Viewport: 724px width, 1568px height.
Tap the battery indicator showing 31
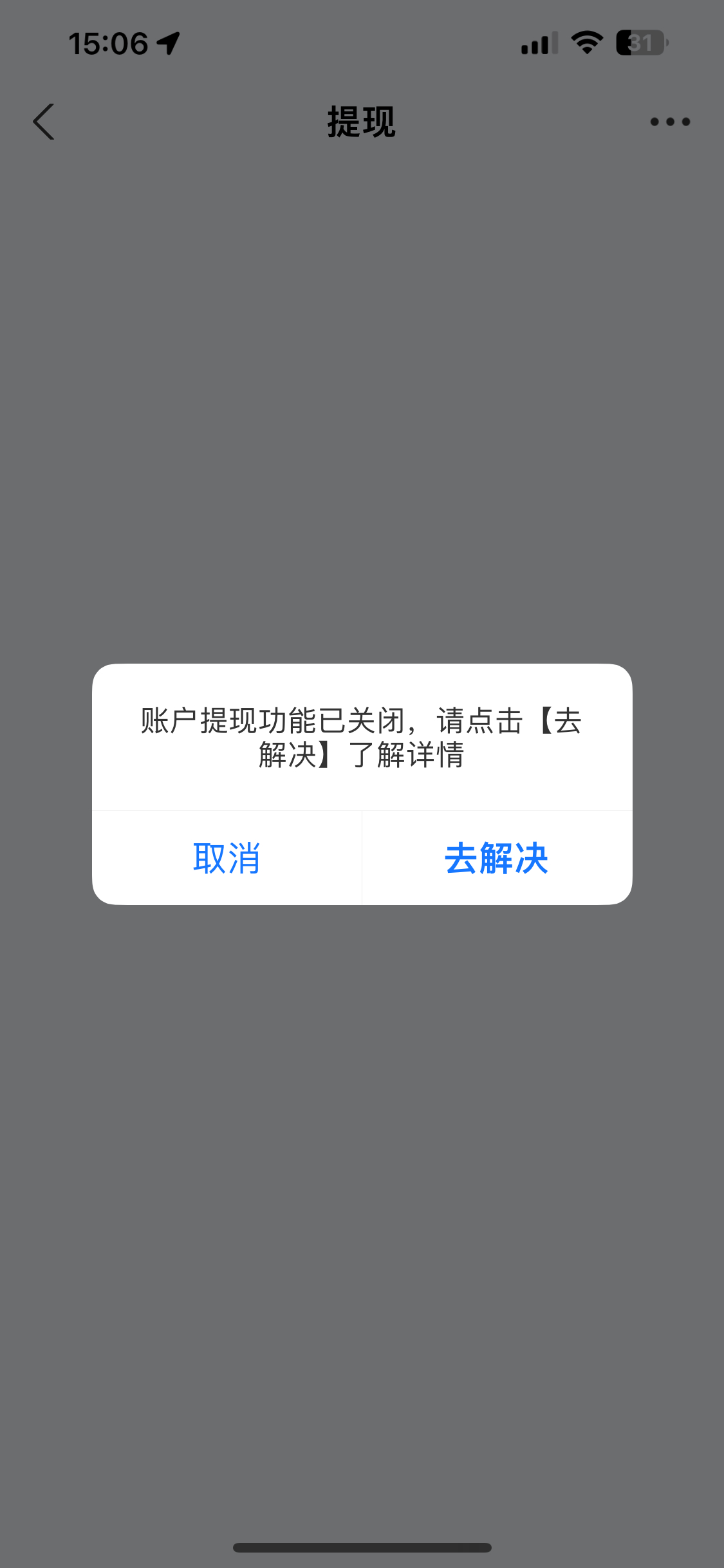[x=640, y=43]
